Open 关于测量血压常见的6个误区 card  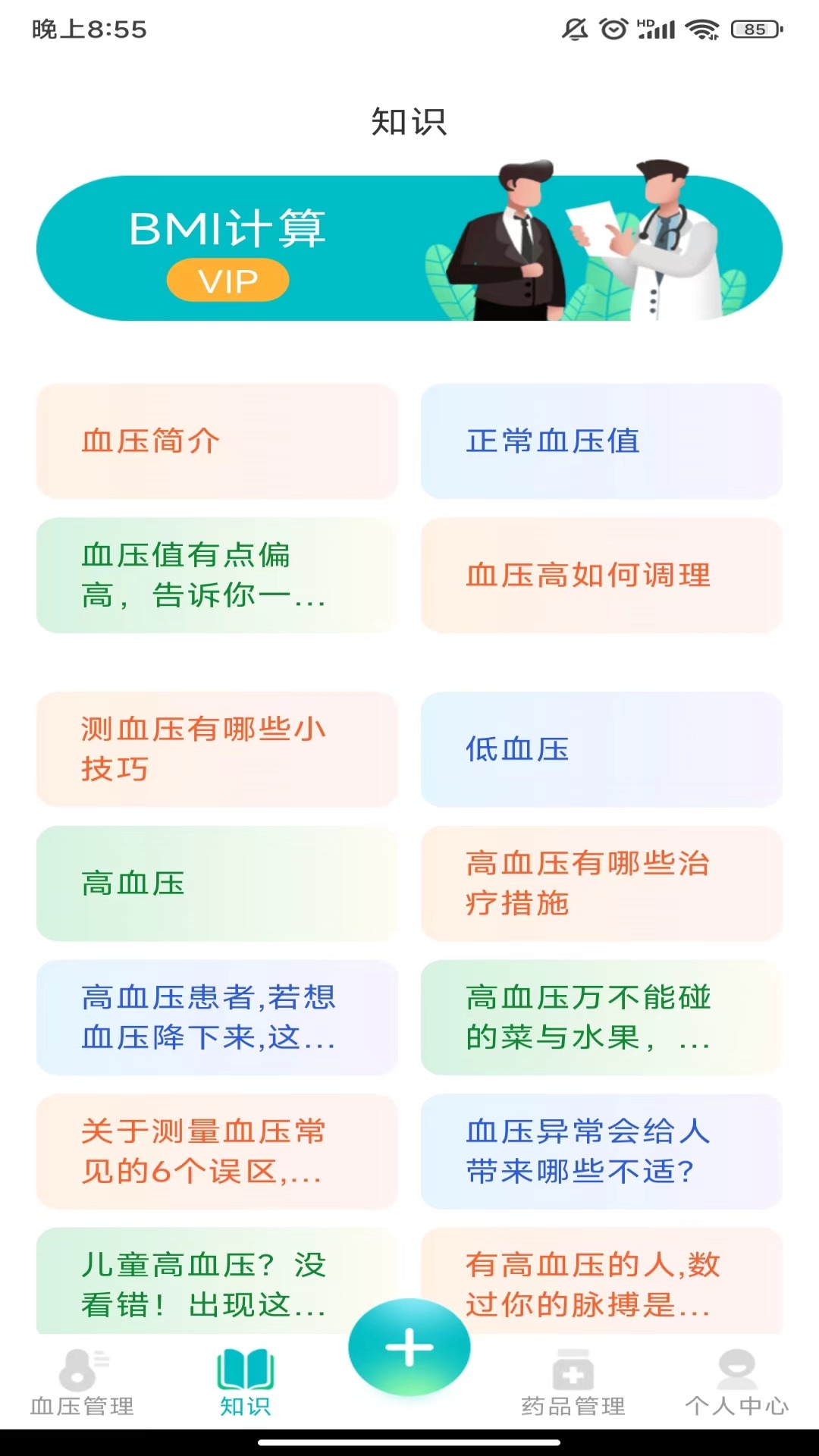point(217,1151)
